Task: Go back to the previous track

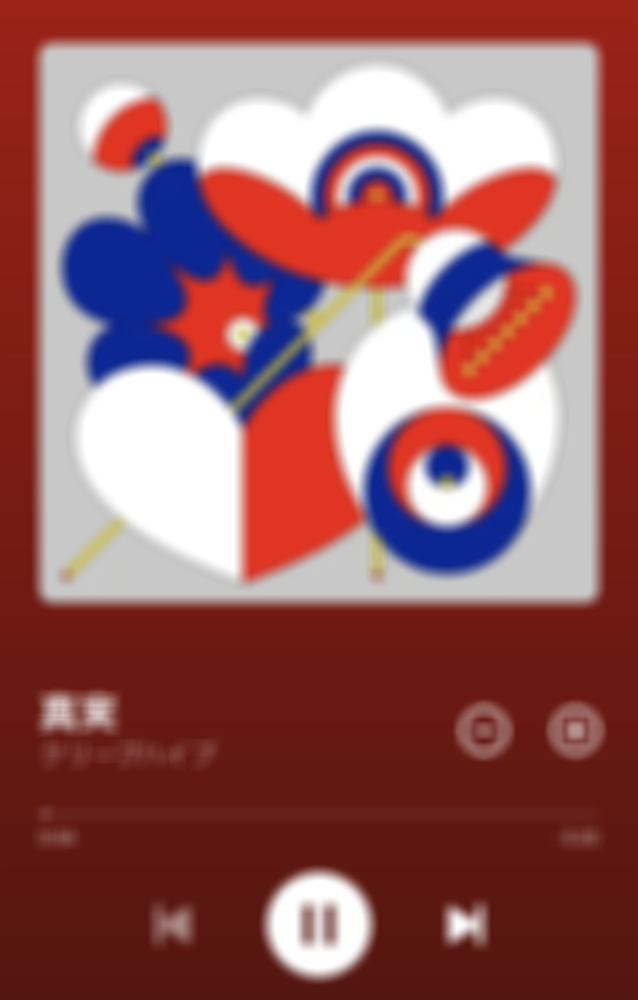Action: pyautogui.click(x=172, y=925)
